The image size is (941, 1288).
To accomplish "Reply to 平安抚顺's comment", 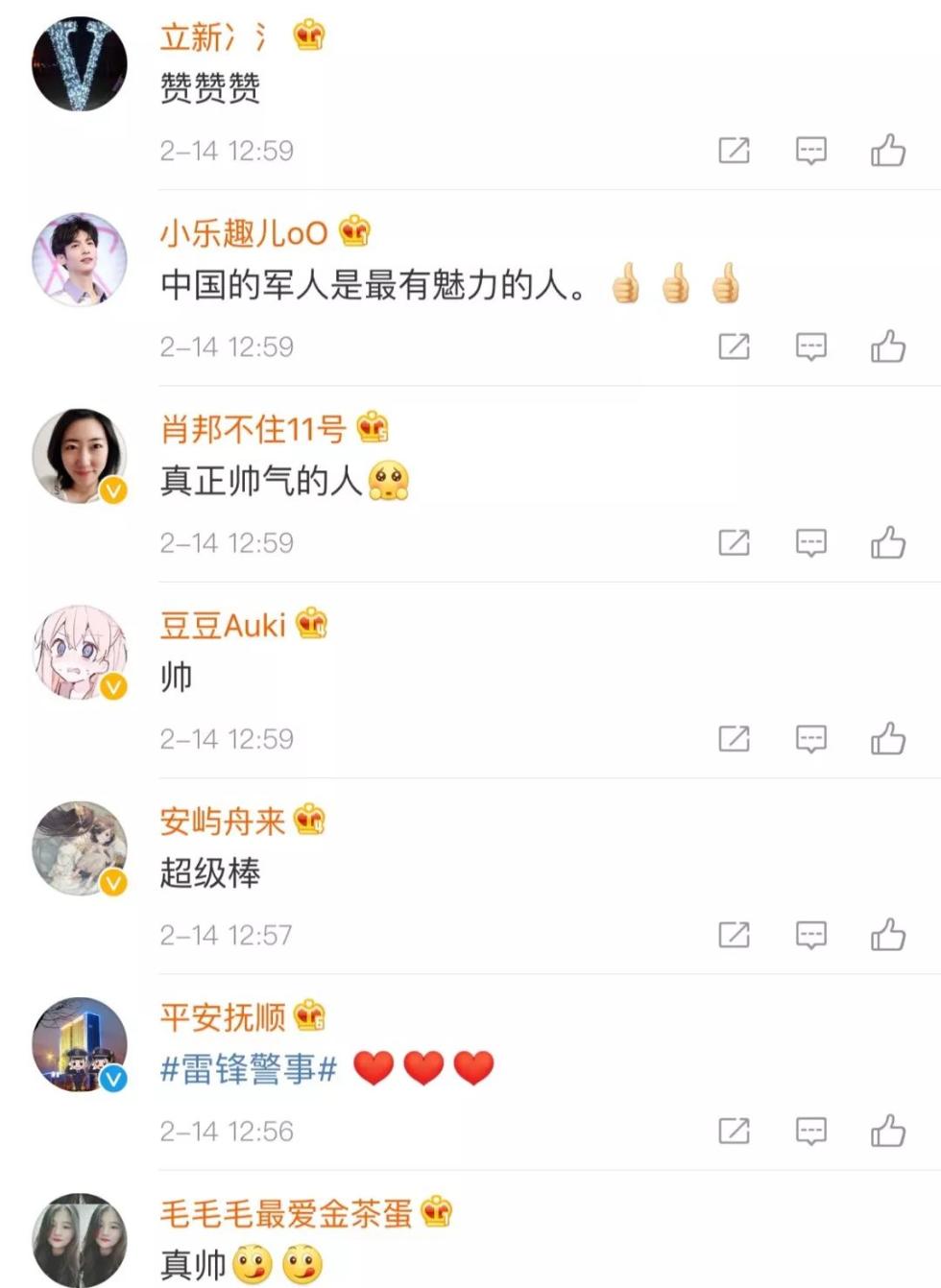I will 811,1132.
